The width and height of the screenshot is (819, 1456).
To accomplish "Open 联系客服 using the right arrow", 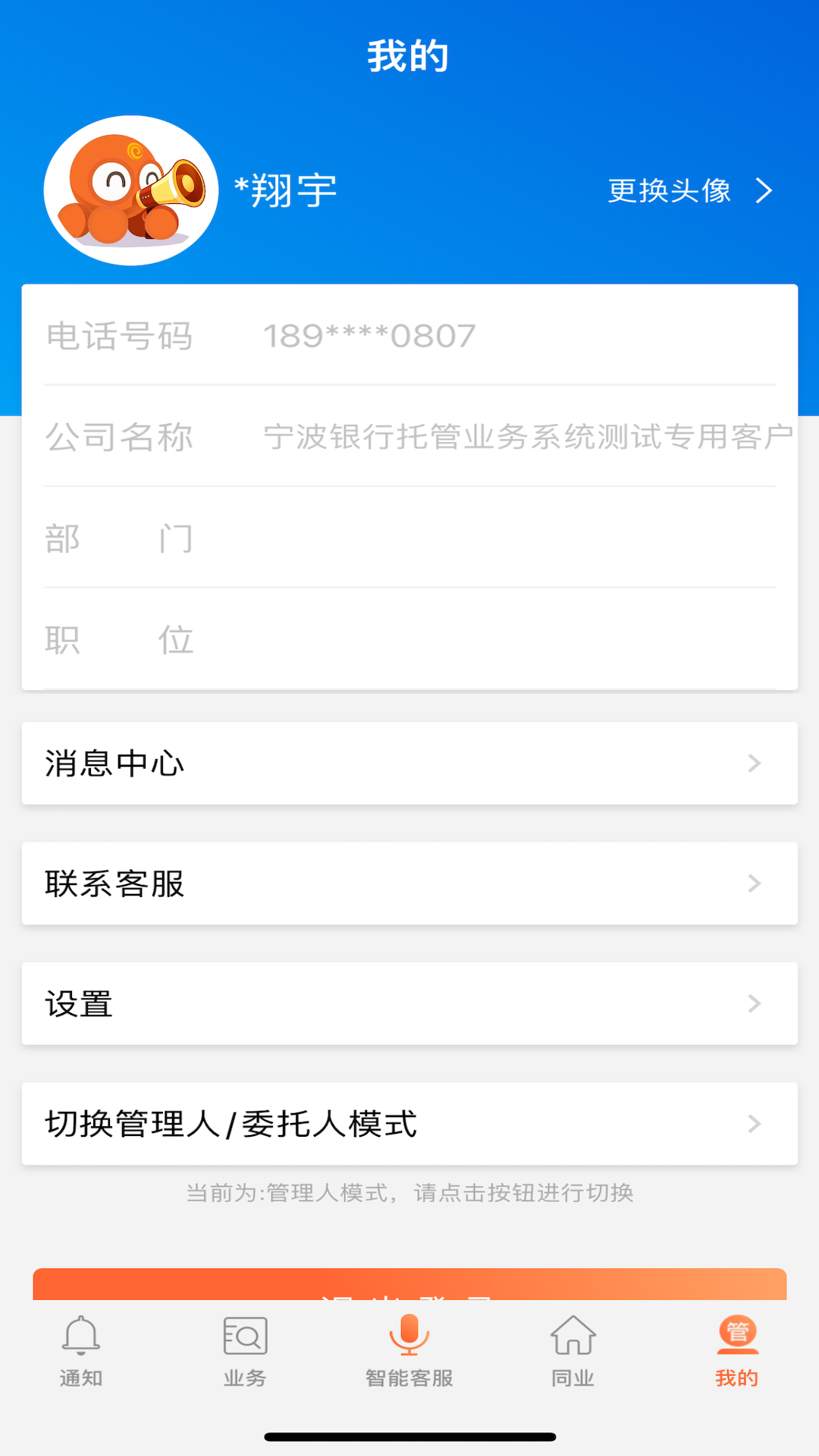I will coord(753,883).
